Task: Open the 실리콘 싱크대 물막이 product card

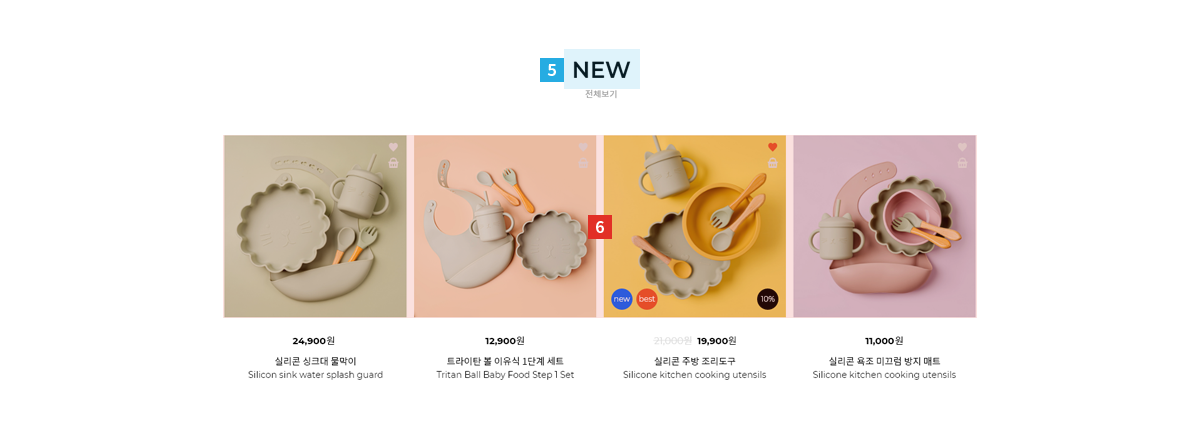Action: pos(315,227)
